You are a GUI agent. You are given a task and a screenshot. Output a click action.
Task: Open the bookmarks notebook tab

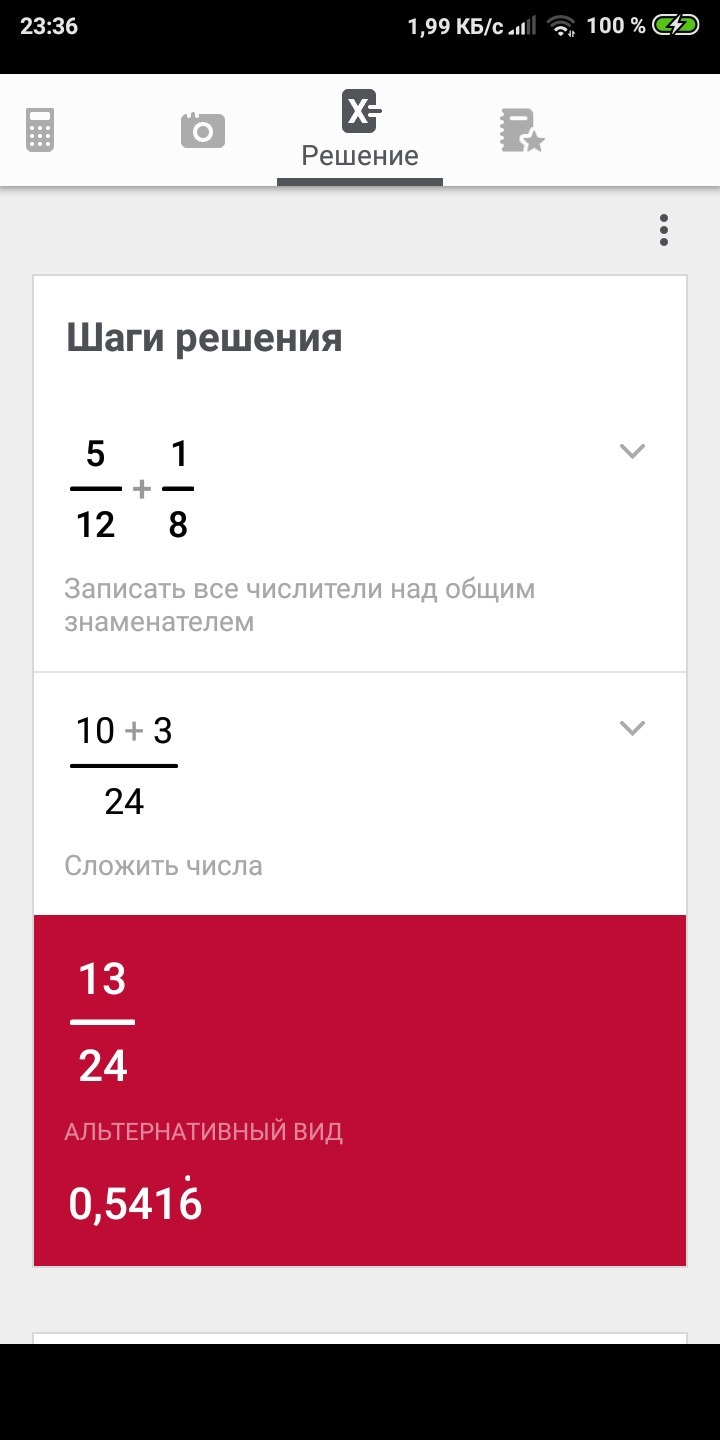[x=521, y=131]
